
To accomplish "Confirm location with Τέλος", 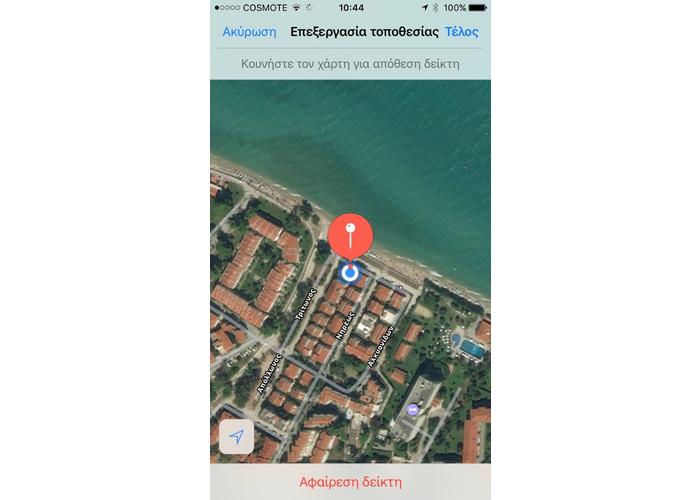I will pyautogui.click(x=461, y=31).
